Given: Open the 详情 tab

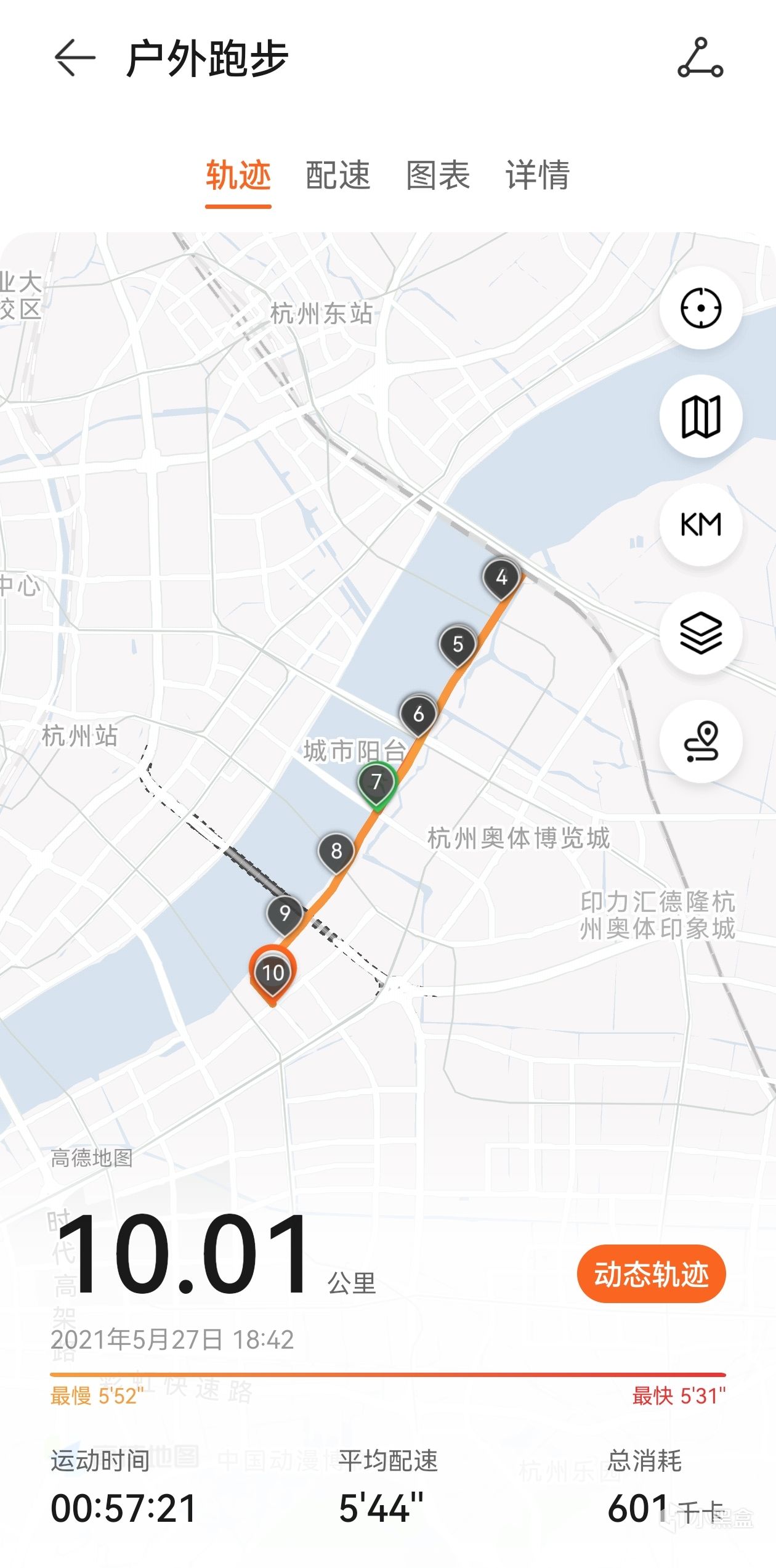Looking at the screenshot, I should tap(538, 176).
